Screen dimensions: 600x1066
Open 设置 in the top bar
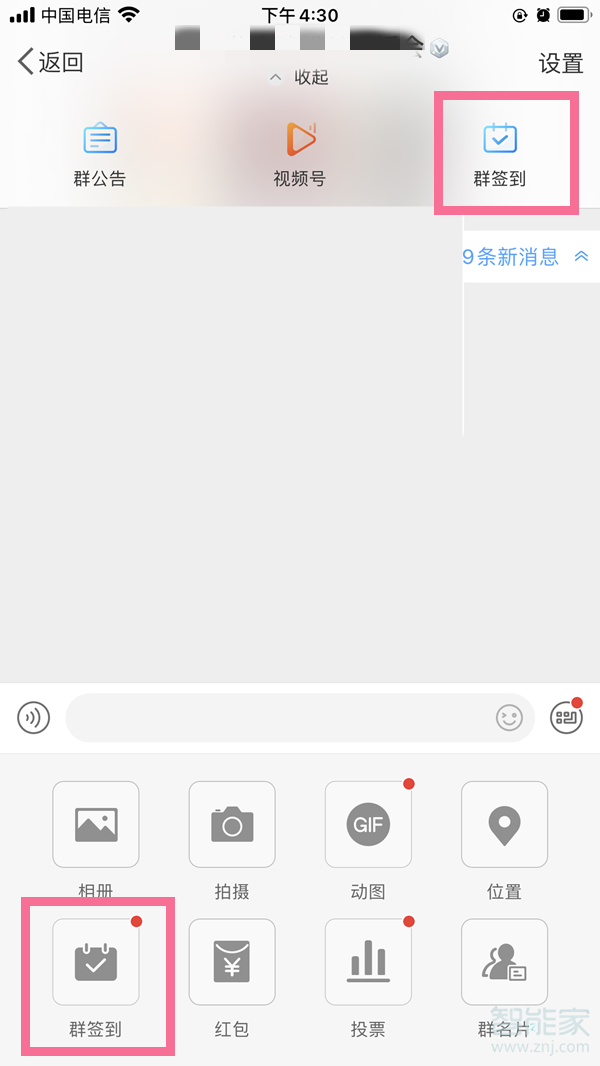click(x=561, y=63)
